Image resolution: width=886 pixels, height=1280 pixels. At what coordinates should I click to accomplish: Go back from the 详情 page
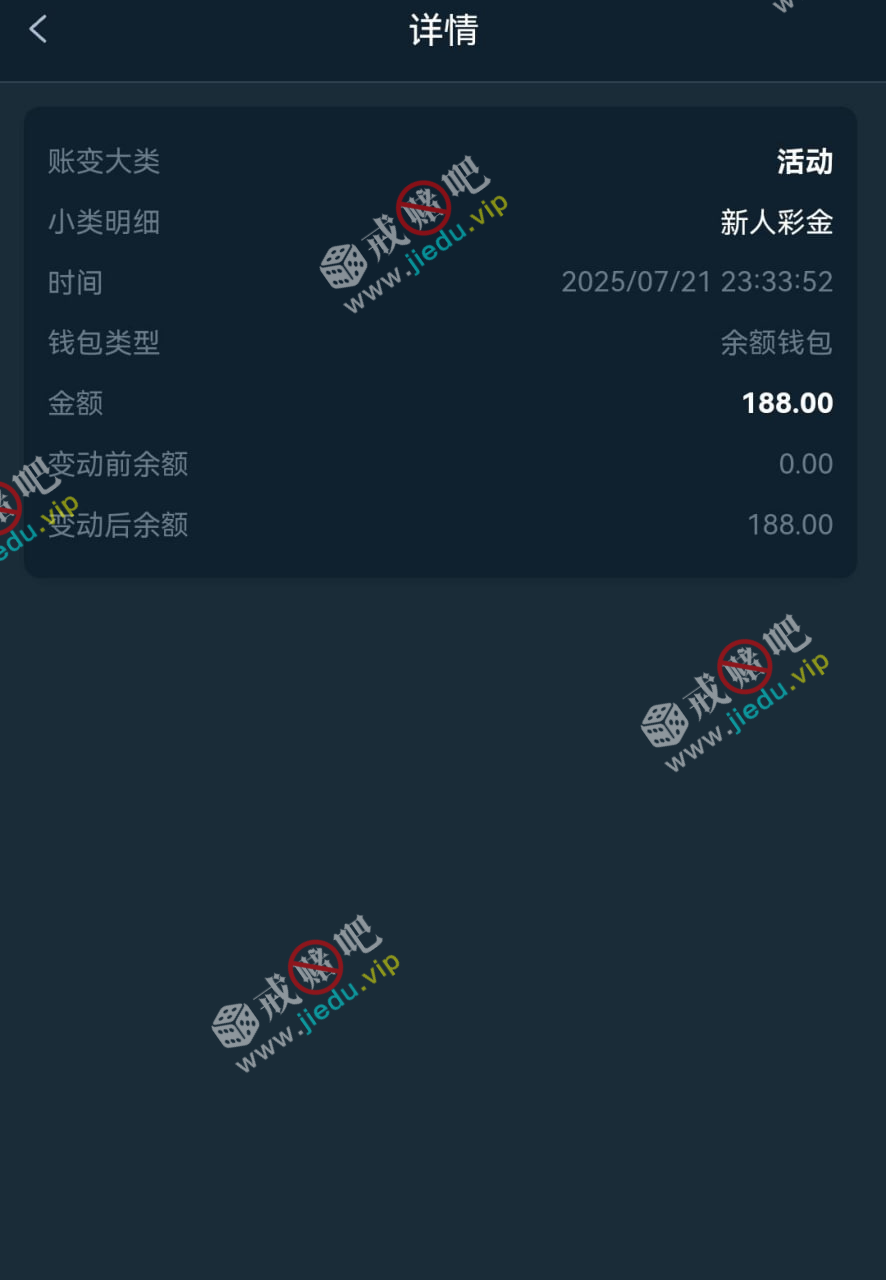38,30
